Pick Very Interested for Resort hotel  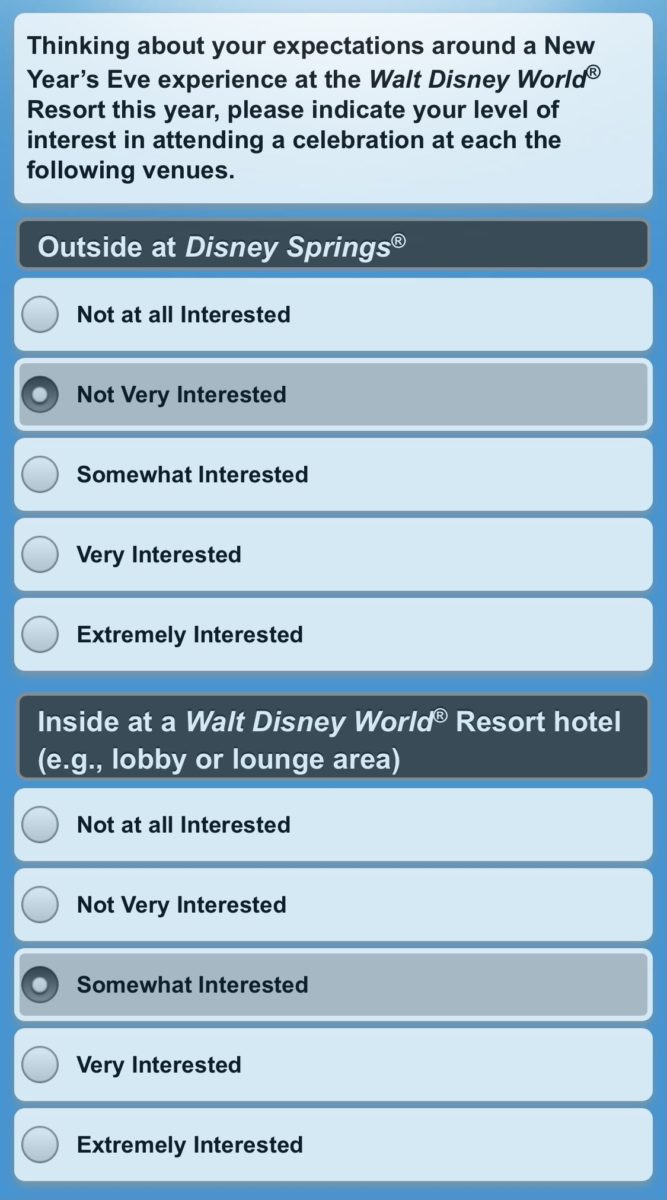[41, 1064]
